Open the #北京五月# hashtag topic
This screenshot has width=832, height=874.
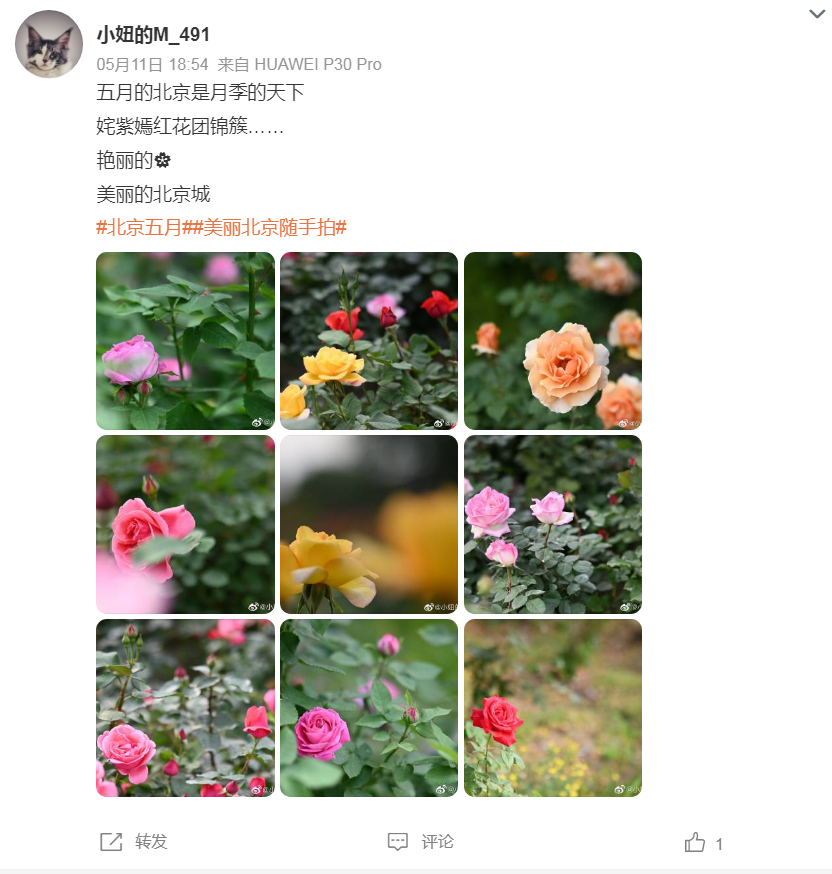tap(139, 227)
